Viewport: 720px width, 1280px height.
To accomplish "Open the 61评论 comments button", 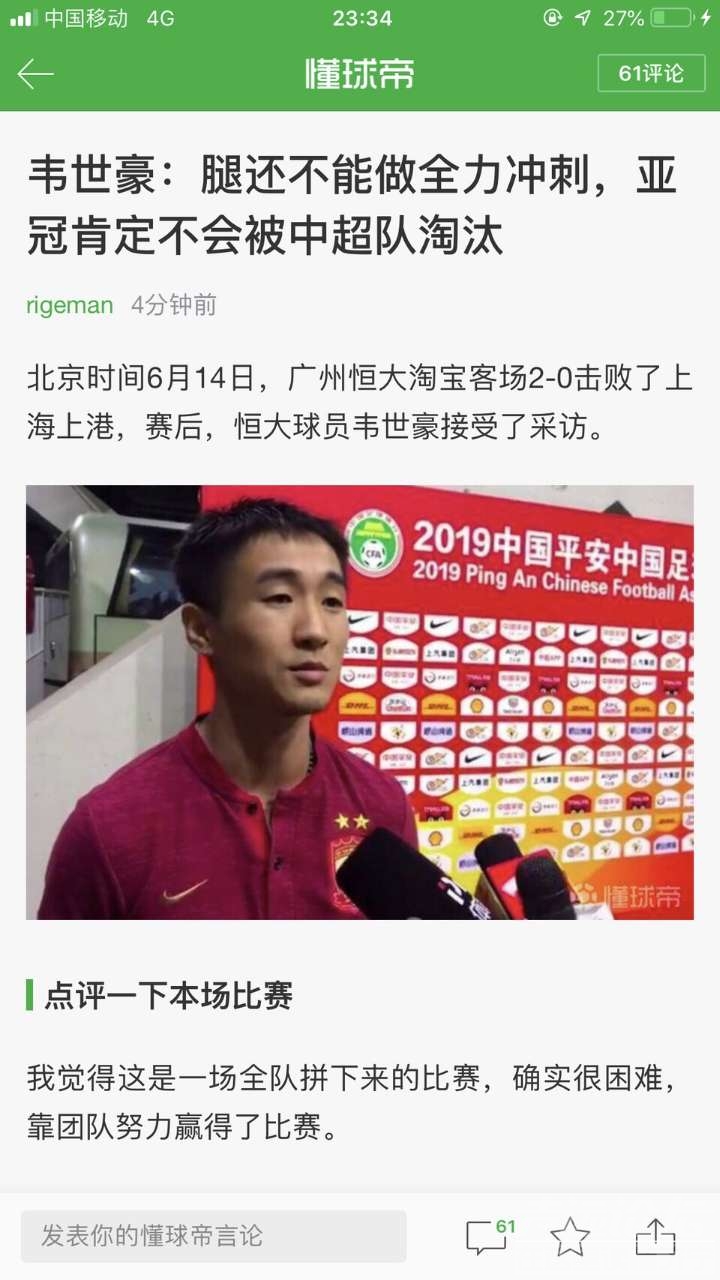I will 651,74.
